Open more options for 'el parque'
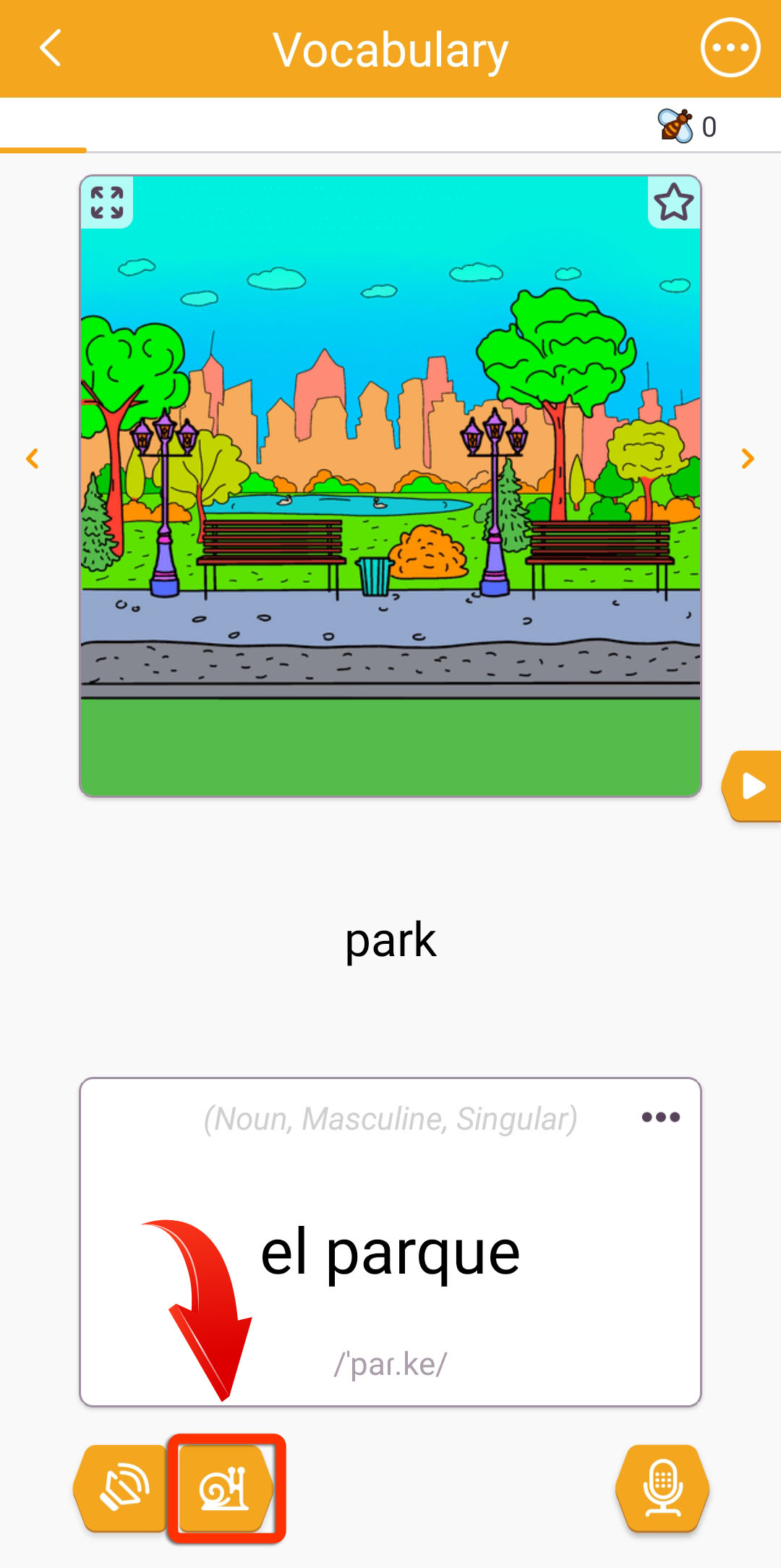Screen dimensions: 781x1568 click(x=661, y=1117)
